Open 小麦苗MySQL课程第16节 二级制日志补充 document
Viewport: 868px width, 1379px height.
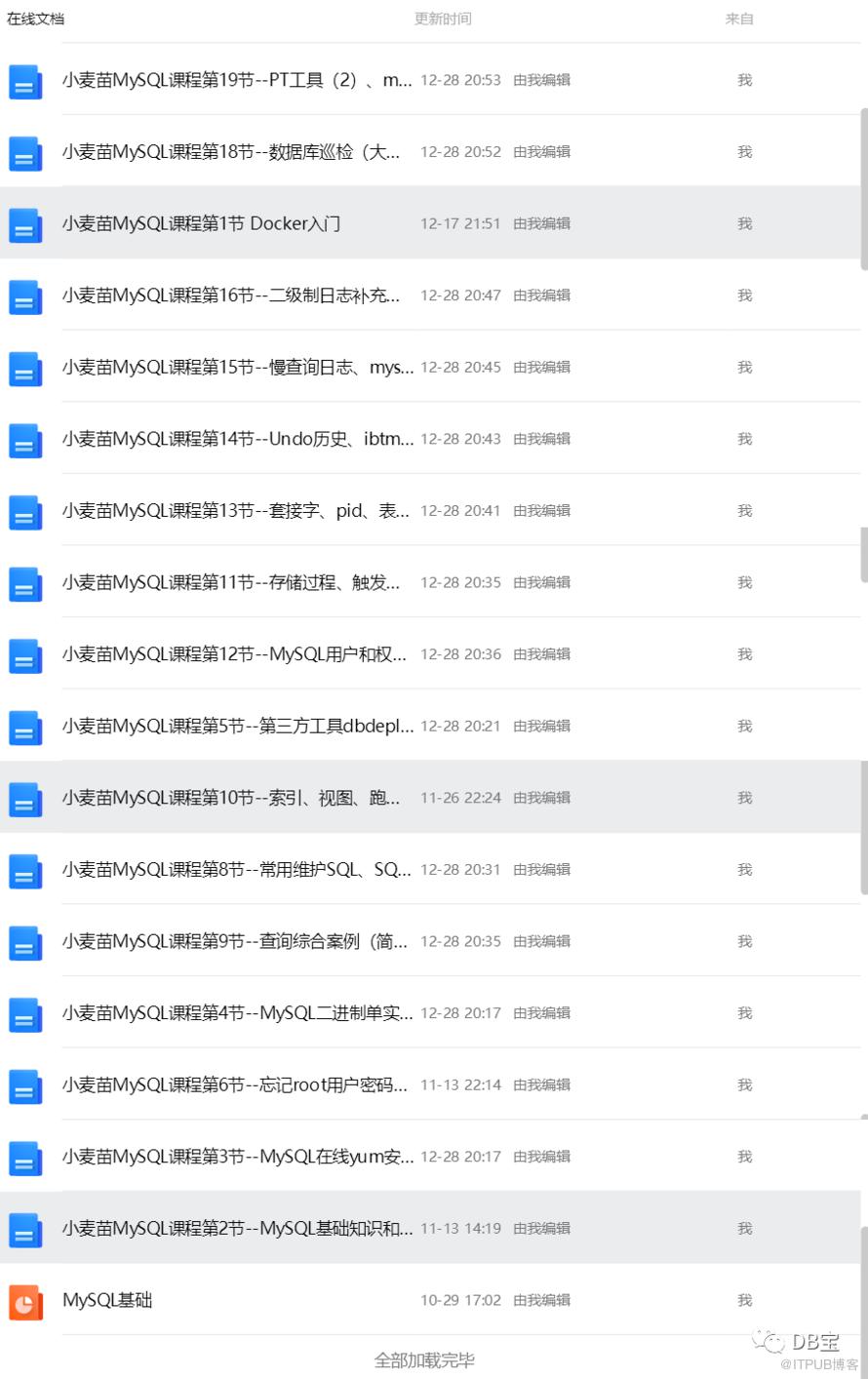(x=231, y=295)
